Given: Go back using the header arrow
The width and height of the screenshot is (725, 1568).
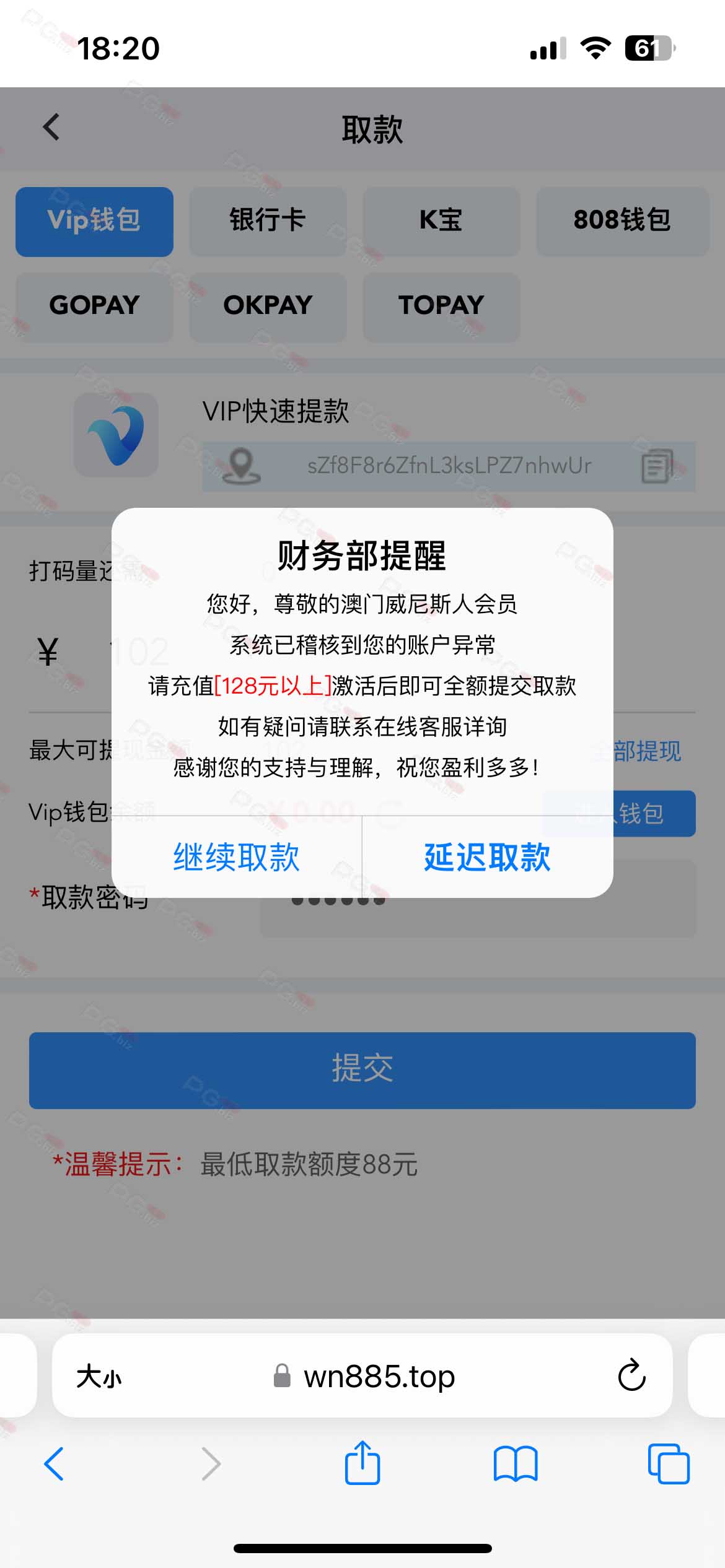Looking at the screenshot, I should (51, 128).
